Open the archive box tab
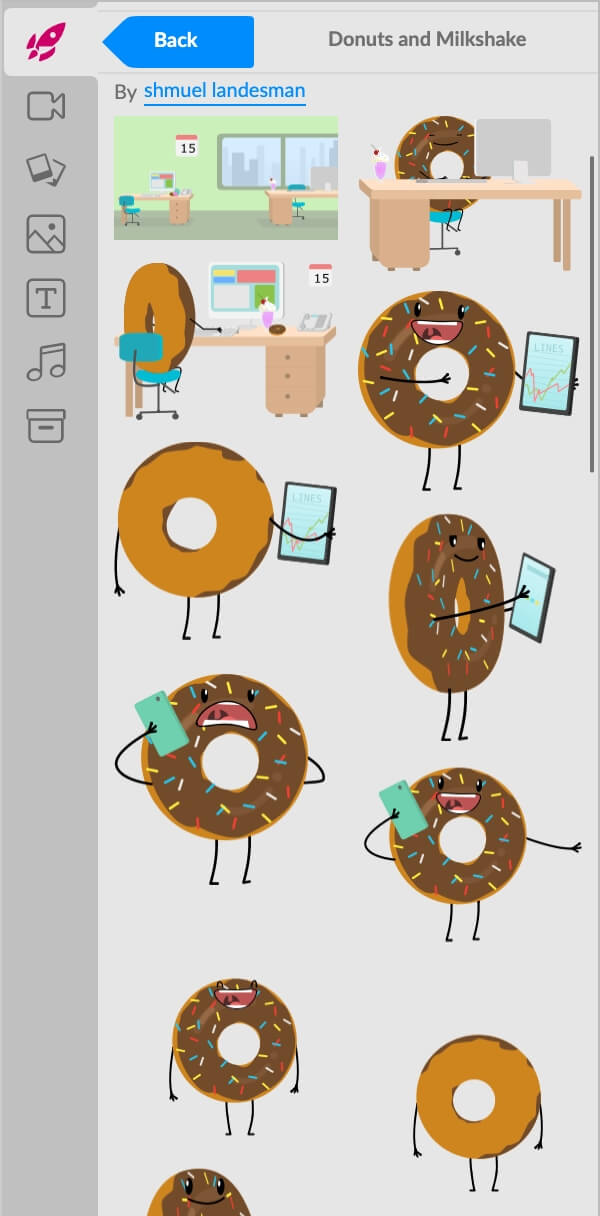Viewport: 600px width, 1216px height. pos(46,426)
